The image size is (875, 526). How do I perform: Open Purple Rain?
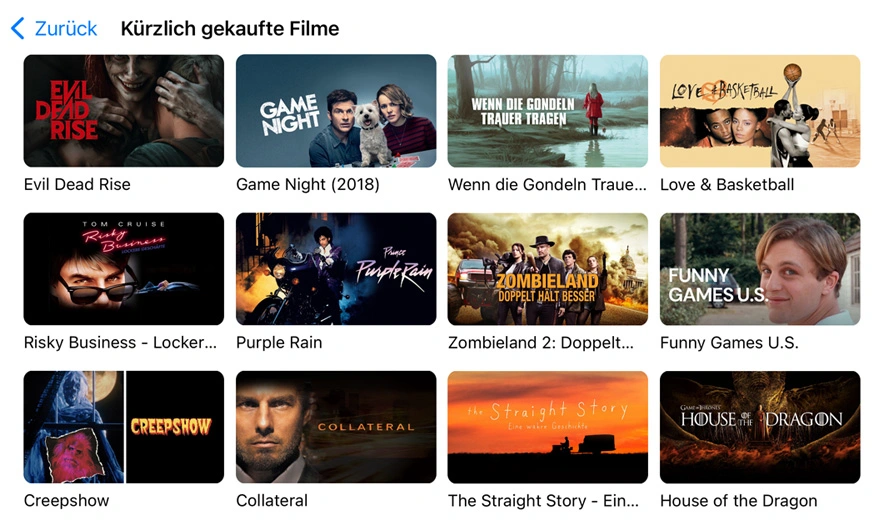coord(336,269)
